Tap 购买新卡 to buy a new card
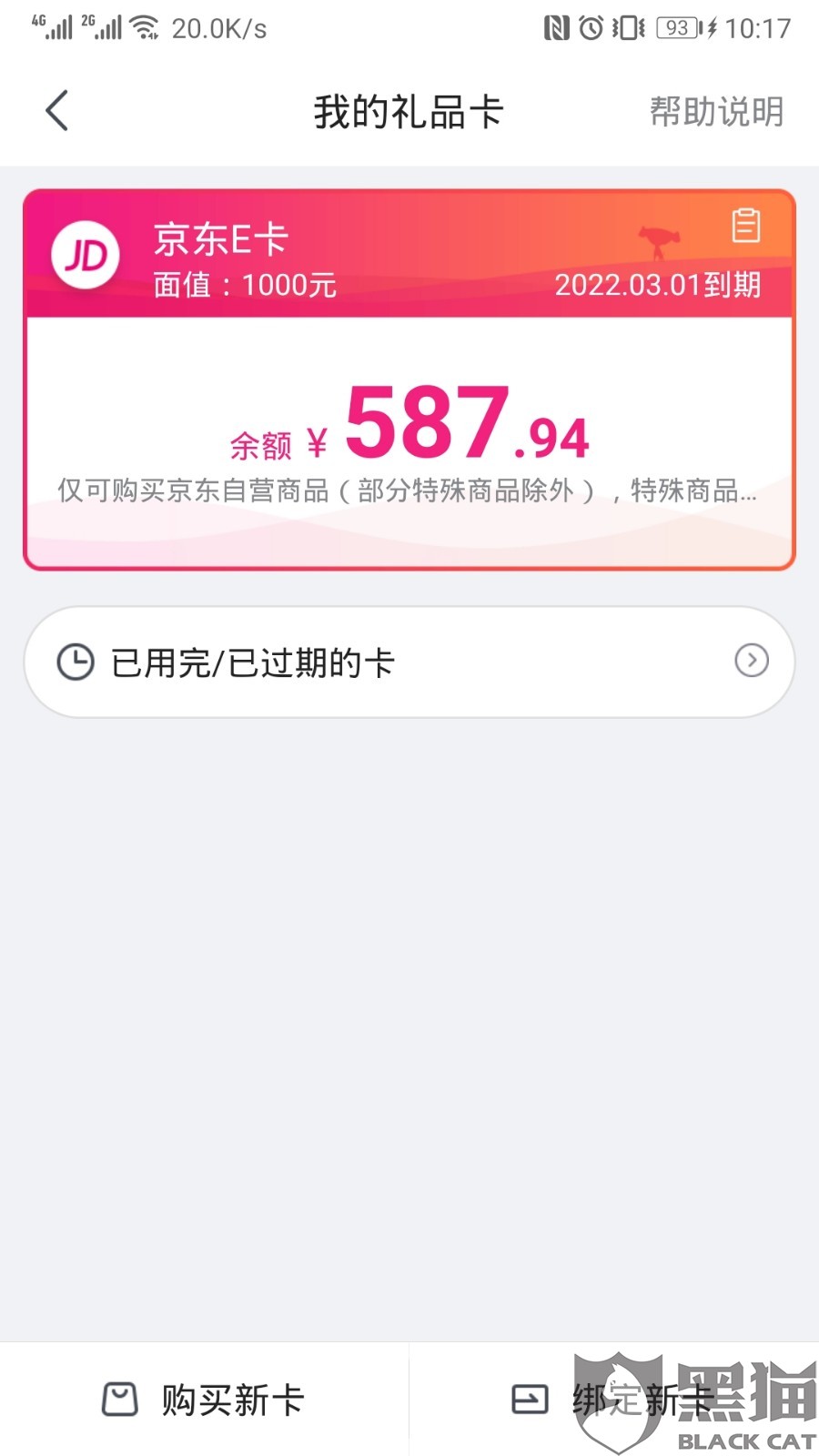The height and width of the screenshot is (1456, 819). click(x=204, y=1400)
